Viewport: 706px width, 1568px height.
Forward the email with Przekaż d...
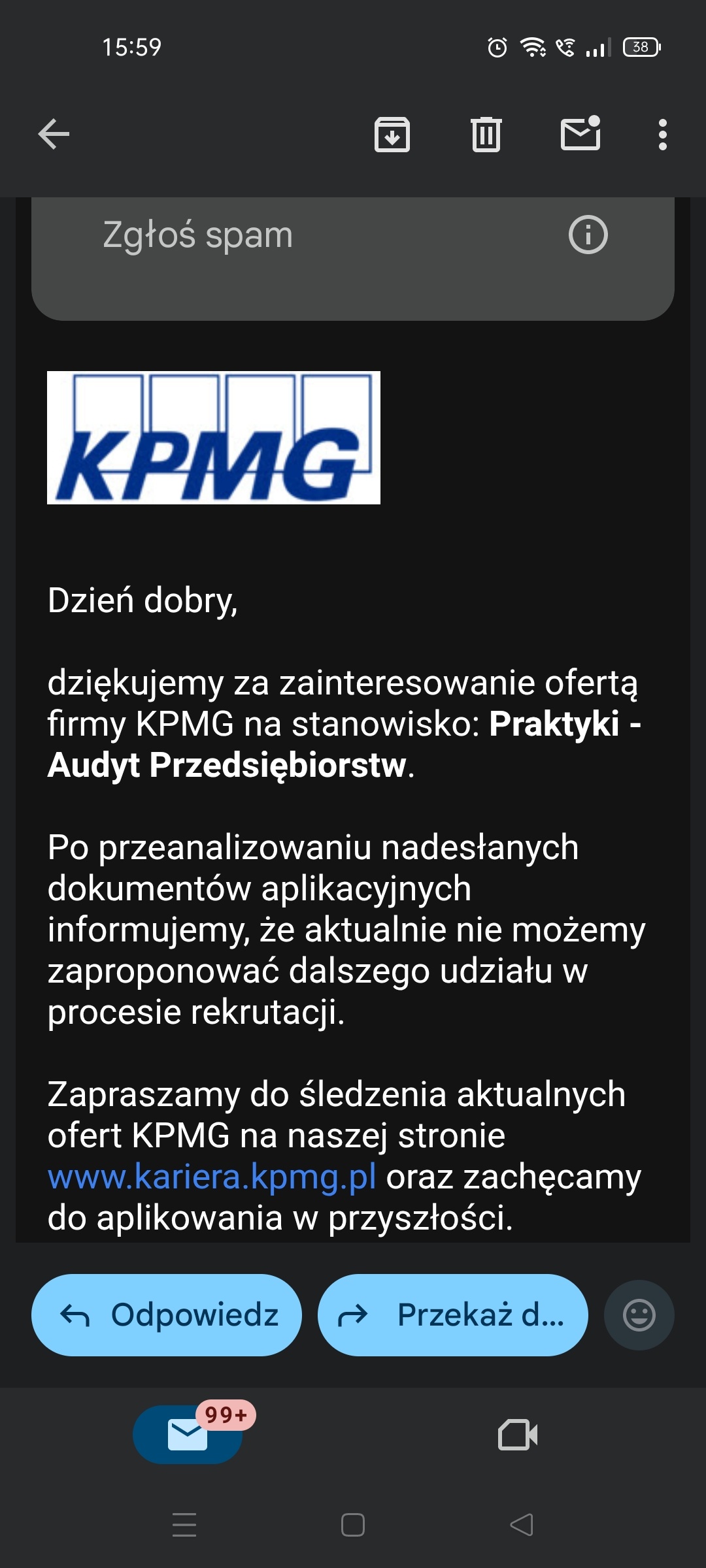(452, 1315)
